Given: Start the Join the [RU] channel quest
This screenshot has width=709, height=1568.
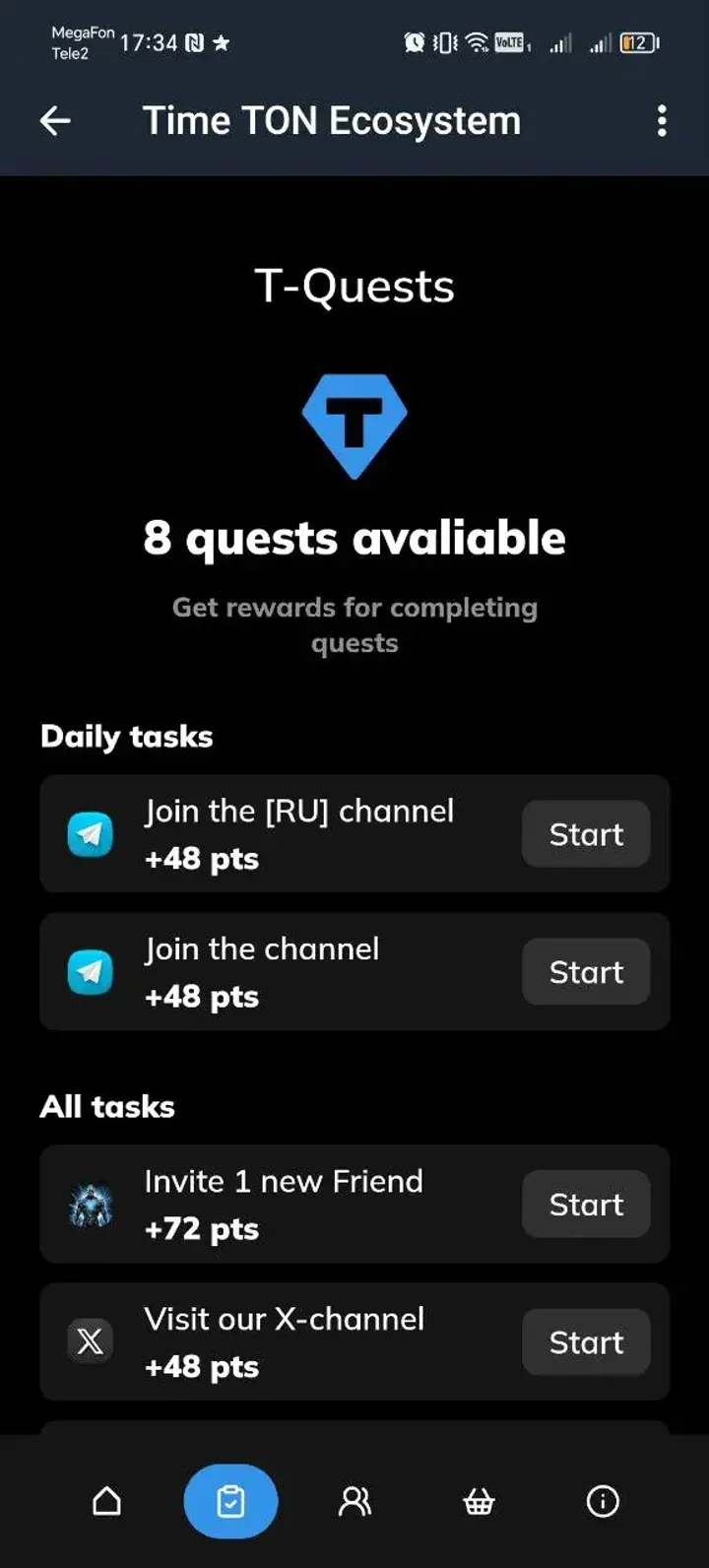Looking at the screenshot, I should pyautogui.click(x=585, y=833).
